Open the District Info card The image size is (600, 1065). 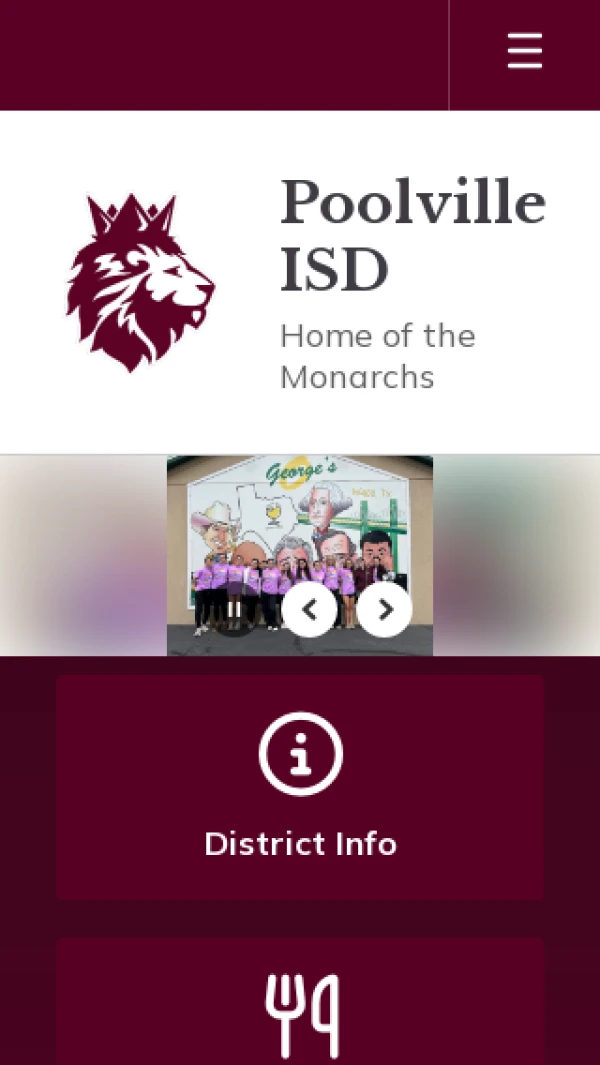click(300, 787)
